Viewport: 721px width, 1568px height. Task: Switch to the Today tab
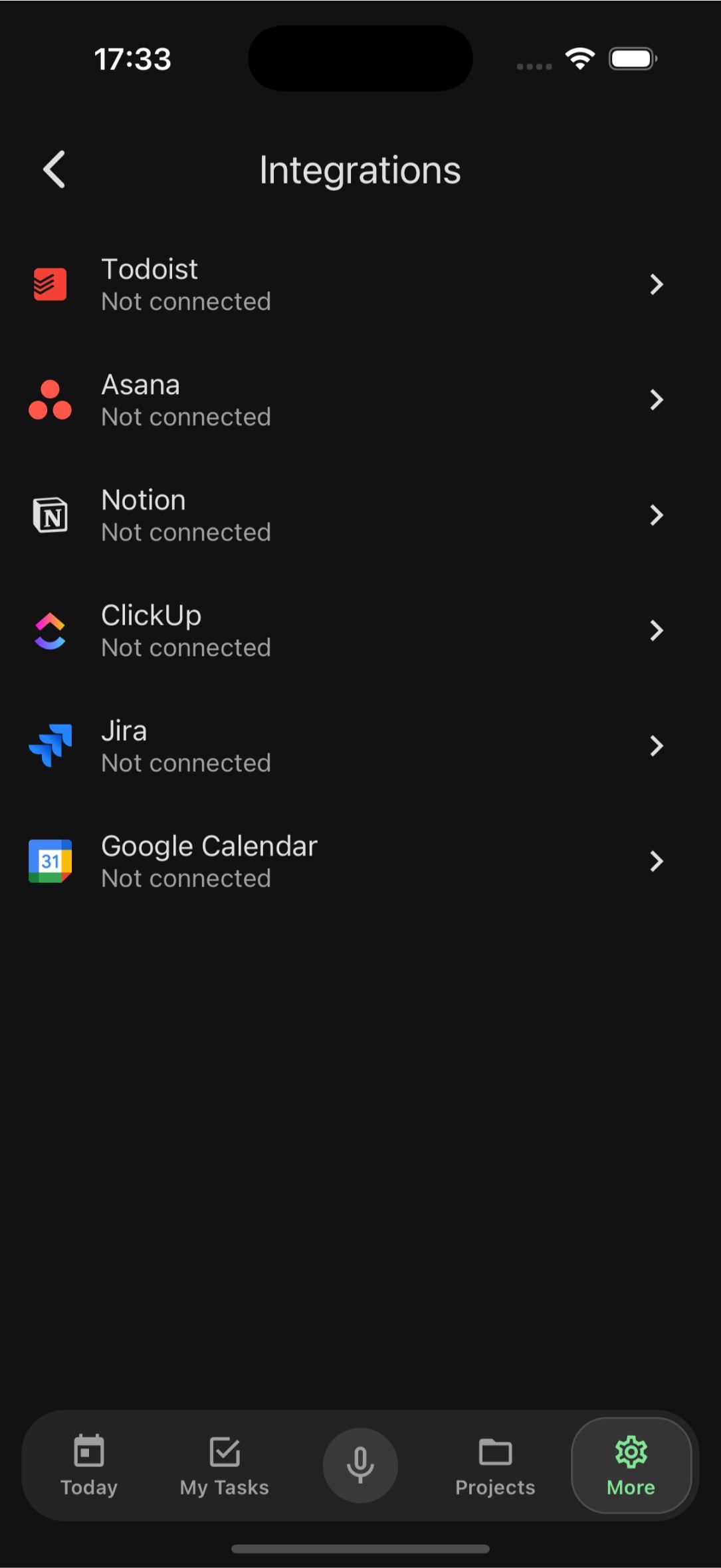pyautogui.click(x=88, y=1465)
